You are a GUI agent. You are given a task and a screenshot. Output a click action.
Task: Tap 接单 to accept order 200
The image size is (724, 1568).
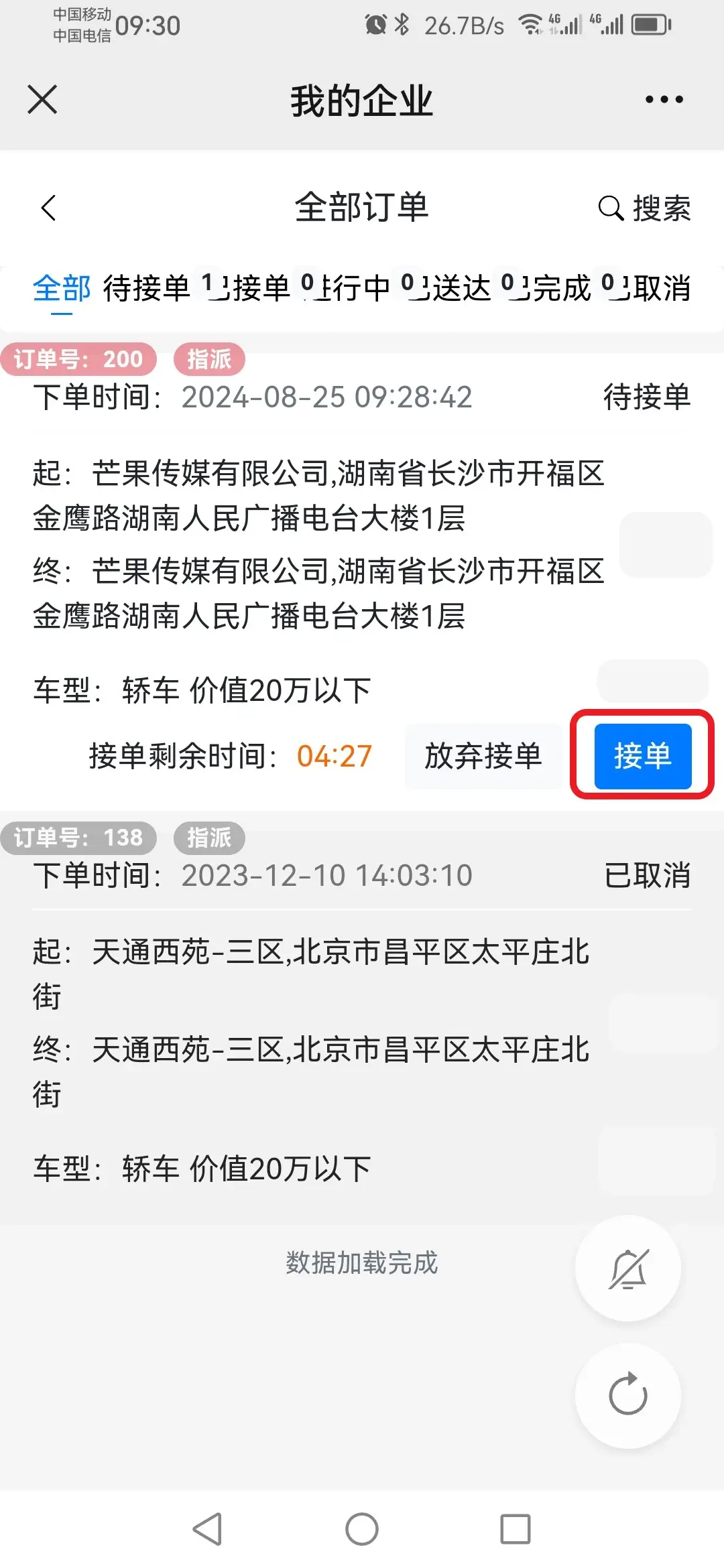[643, 756]
